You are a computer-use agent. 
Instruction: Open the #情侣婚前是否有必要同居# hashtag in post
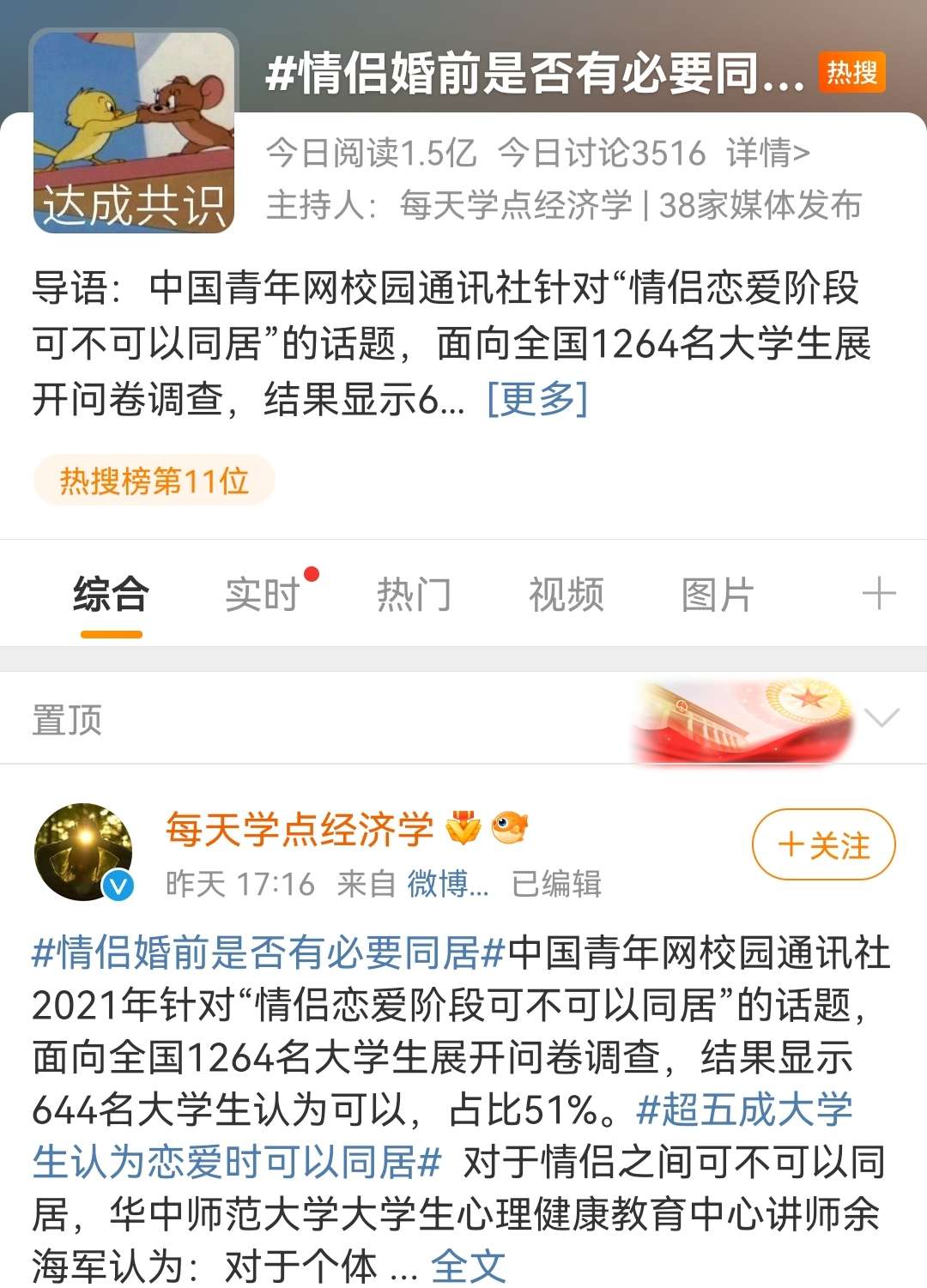click(x=268, y=953)
